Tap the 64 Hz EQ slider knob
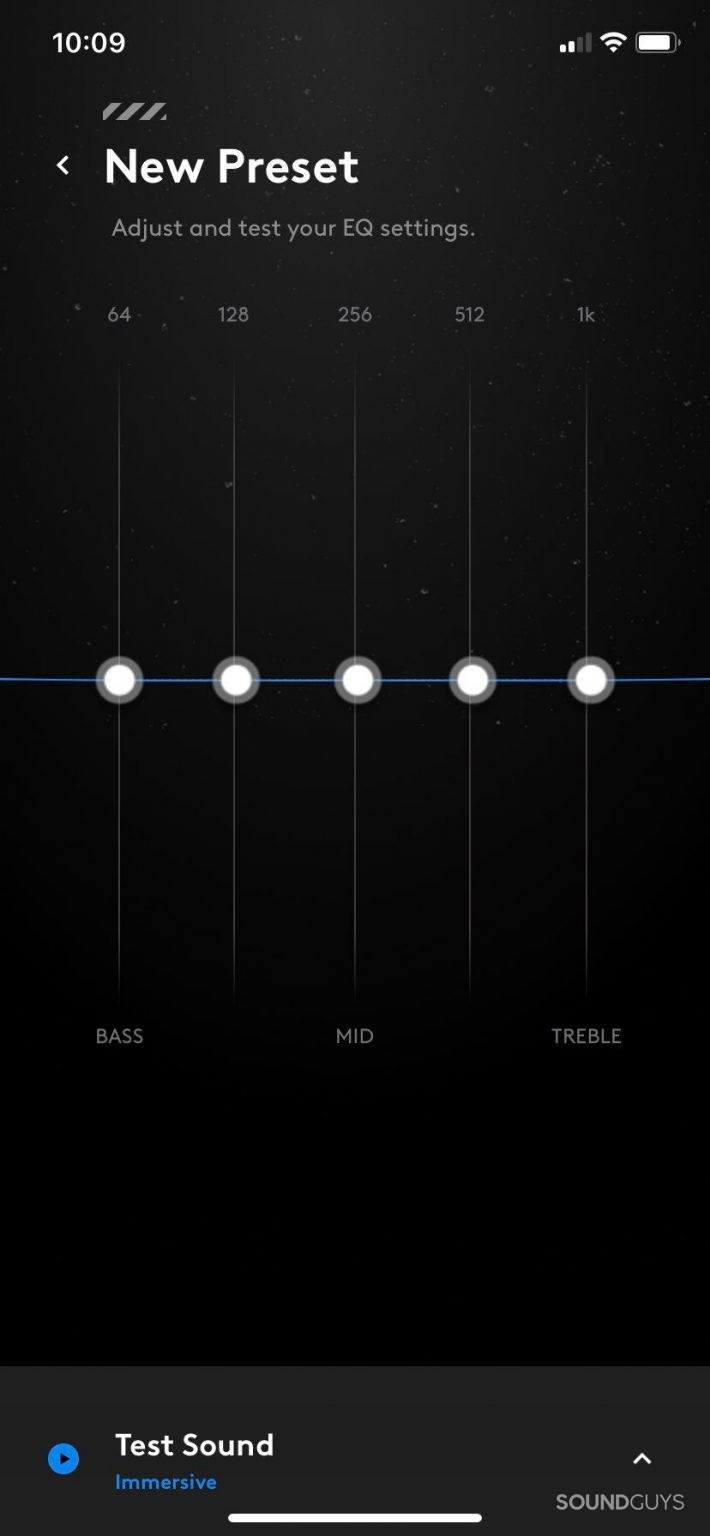This screenshot has width=710, height=1536. (x=119, y=681)
